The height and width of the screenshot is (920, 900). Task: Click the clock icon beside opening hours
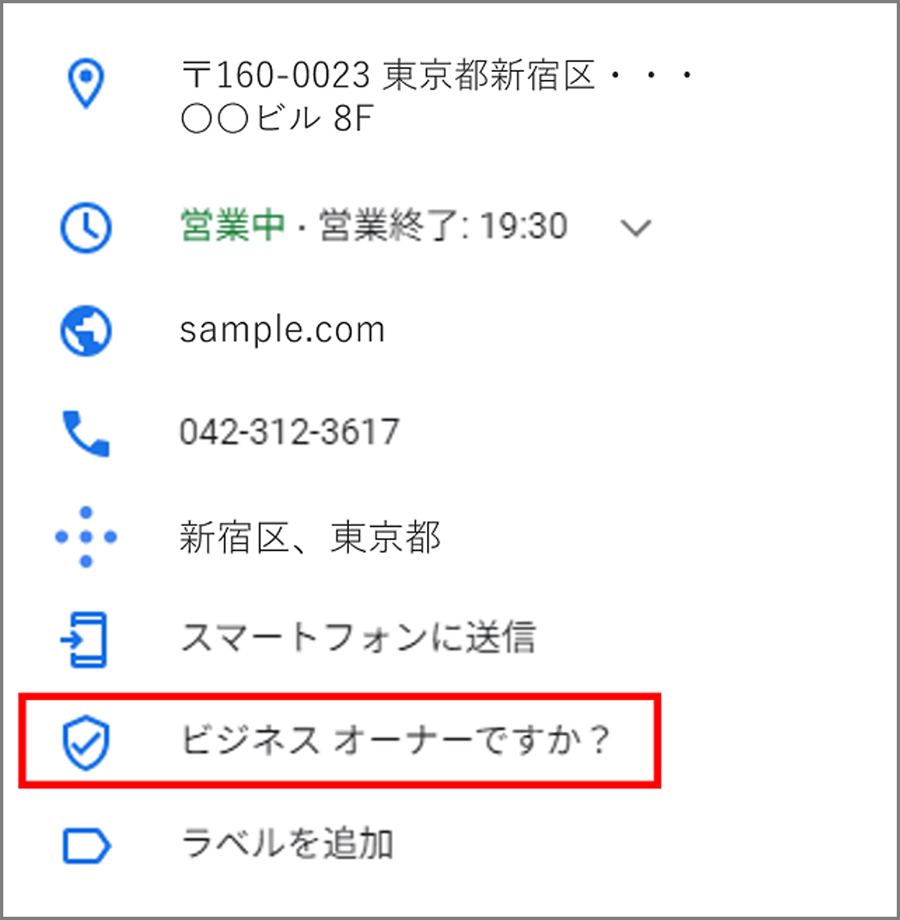(x=86, y=228)
